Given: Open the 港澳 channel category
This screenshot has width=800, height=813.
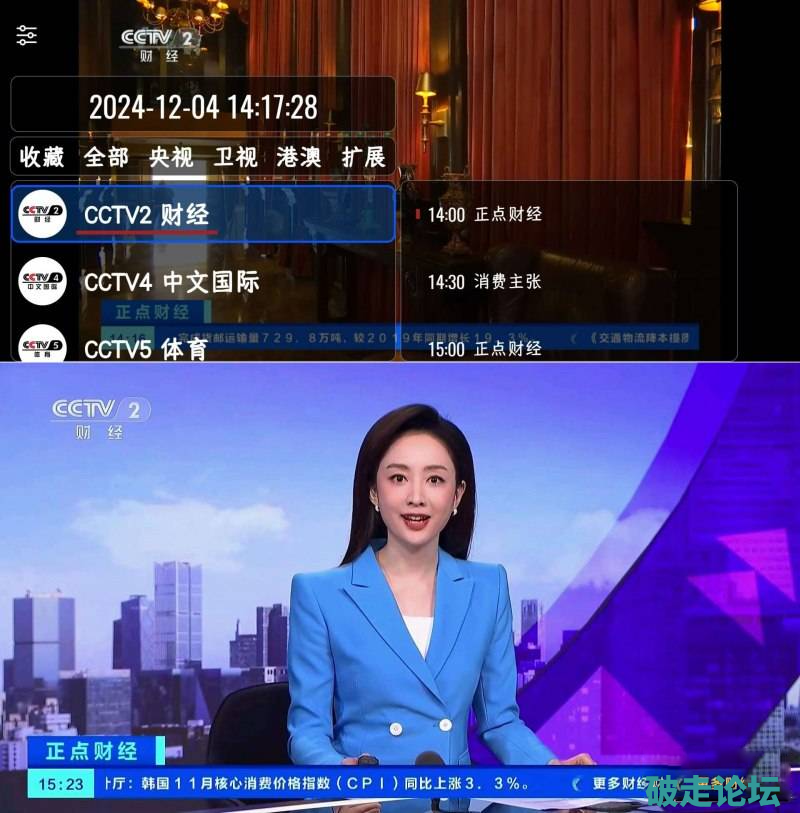Looking at the screenshot, I should pyautogui.click(x=299, y=157).
